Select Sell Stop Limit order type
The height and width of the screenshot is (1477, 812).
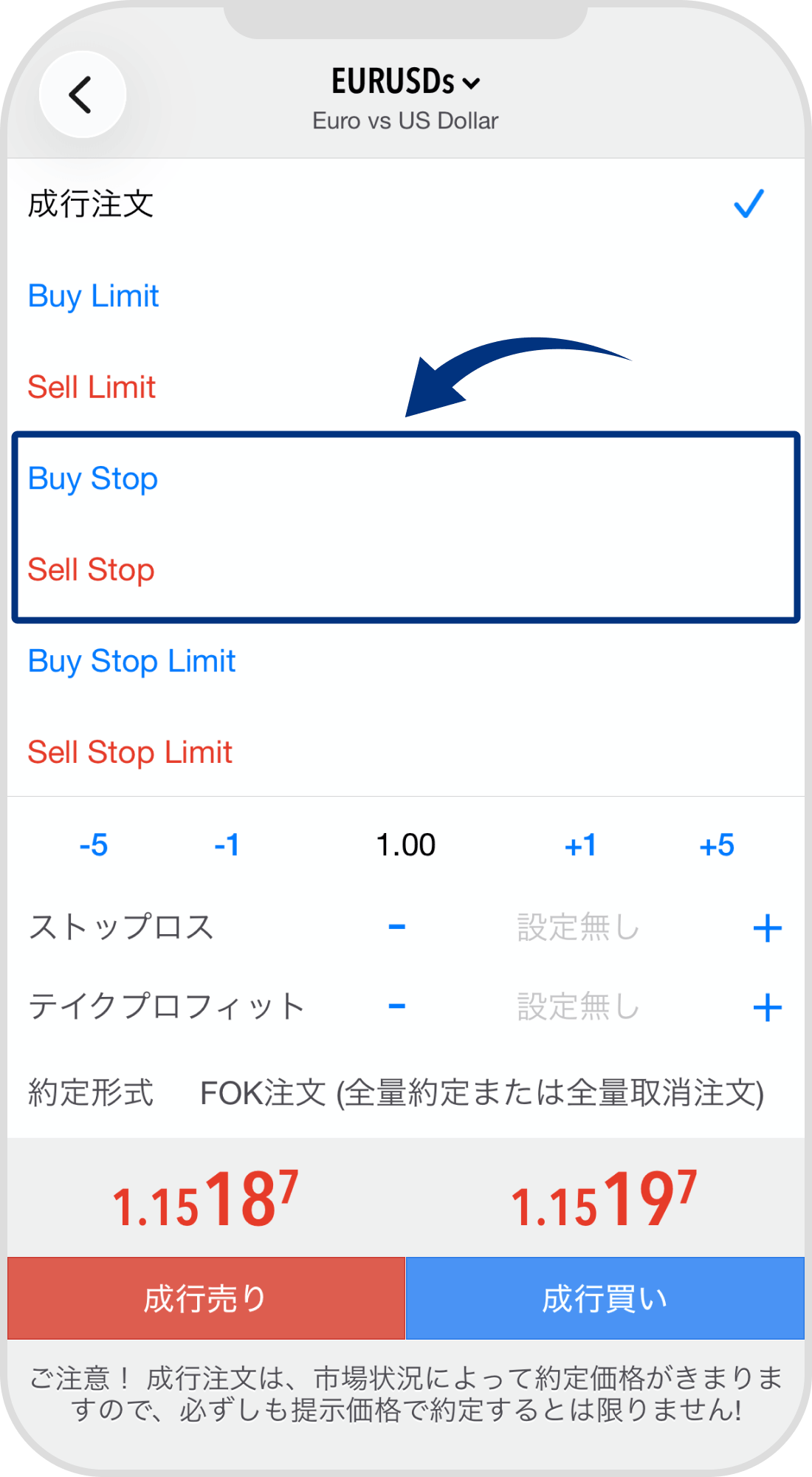(x=130, y=752)
